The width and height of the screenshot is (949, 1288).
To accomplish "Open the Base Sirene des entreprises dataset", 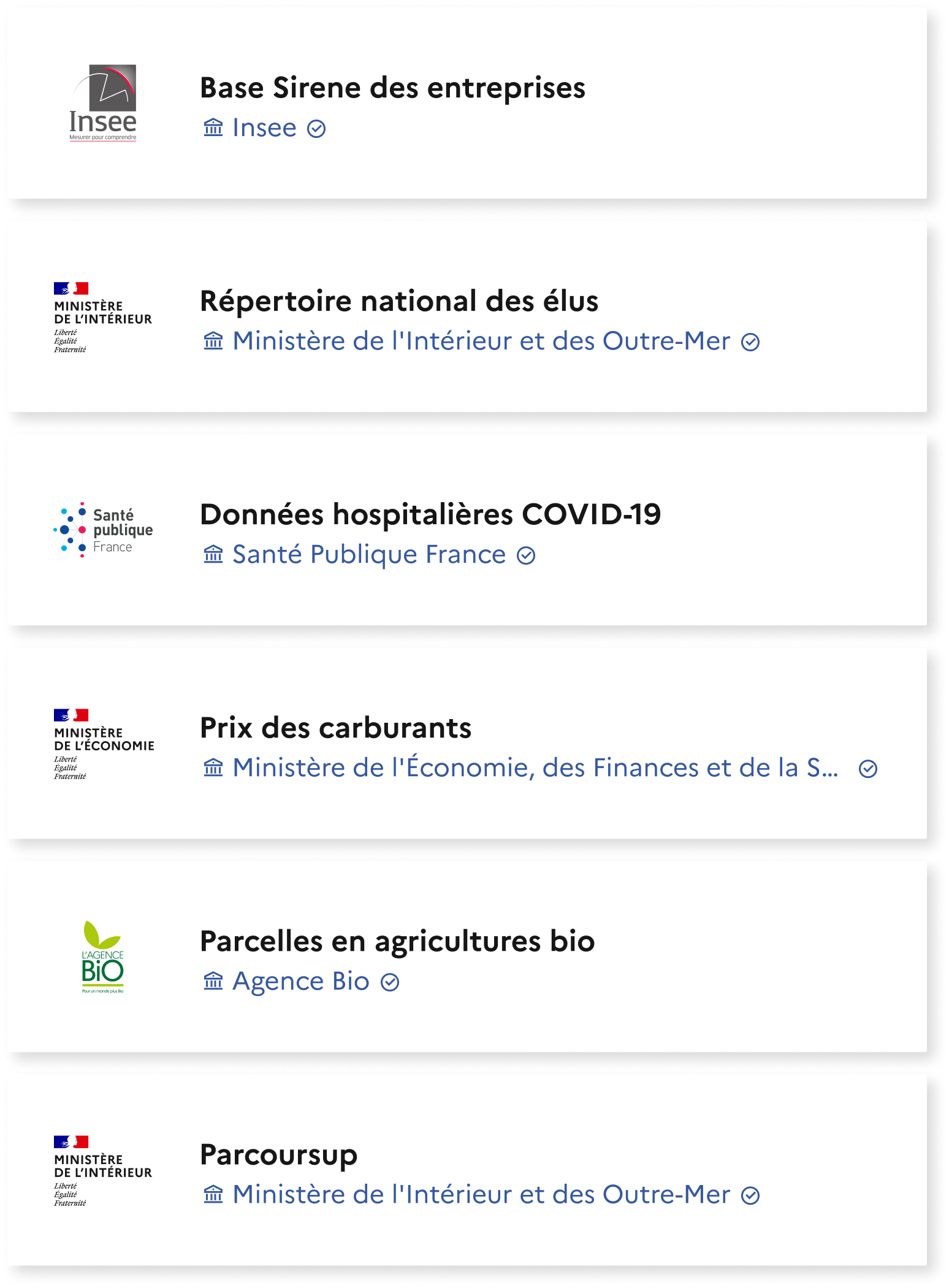I will coord(393,88).
